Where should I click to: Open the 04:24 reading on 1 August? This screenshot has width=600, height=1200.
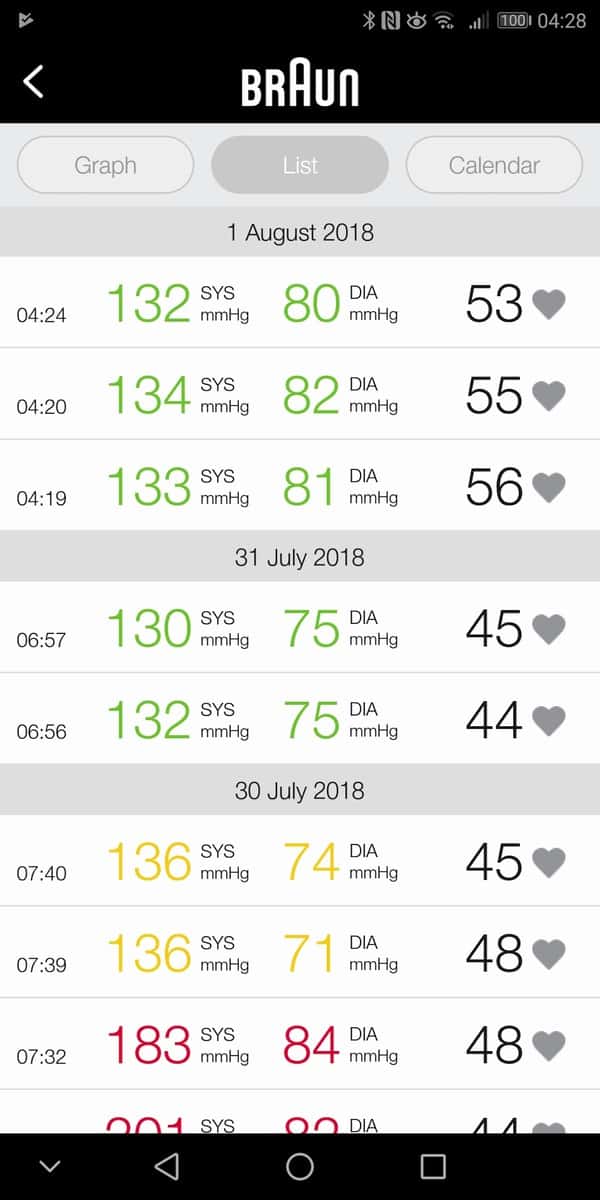(x=300, y=303)
